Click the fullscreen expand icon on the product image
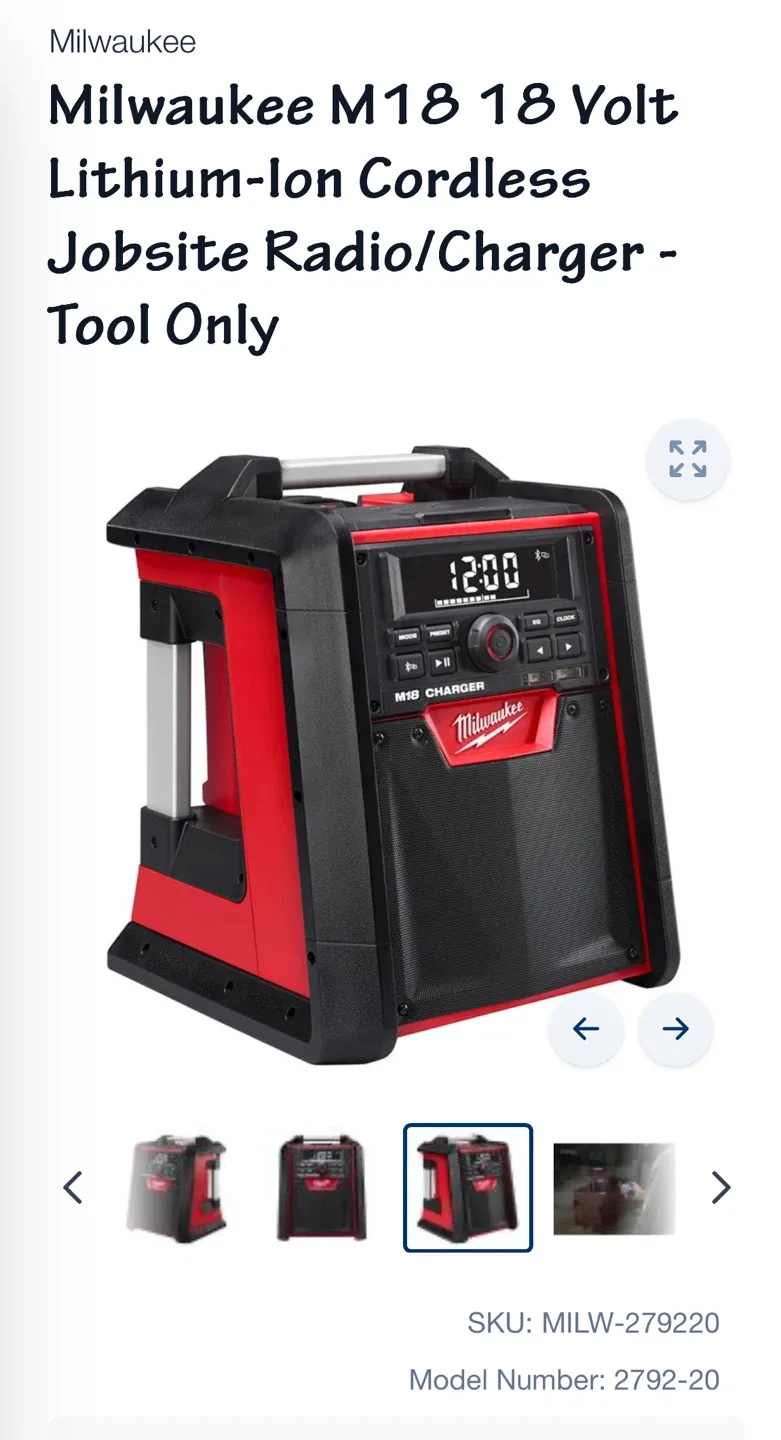The height and width of the screenshot is (1440, 781). [686, 457]
